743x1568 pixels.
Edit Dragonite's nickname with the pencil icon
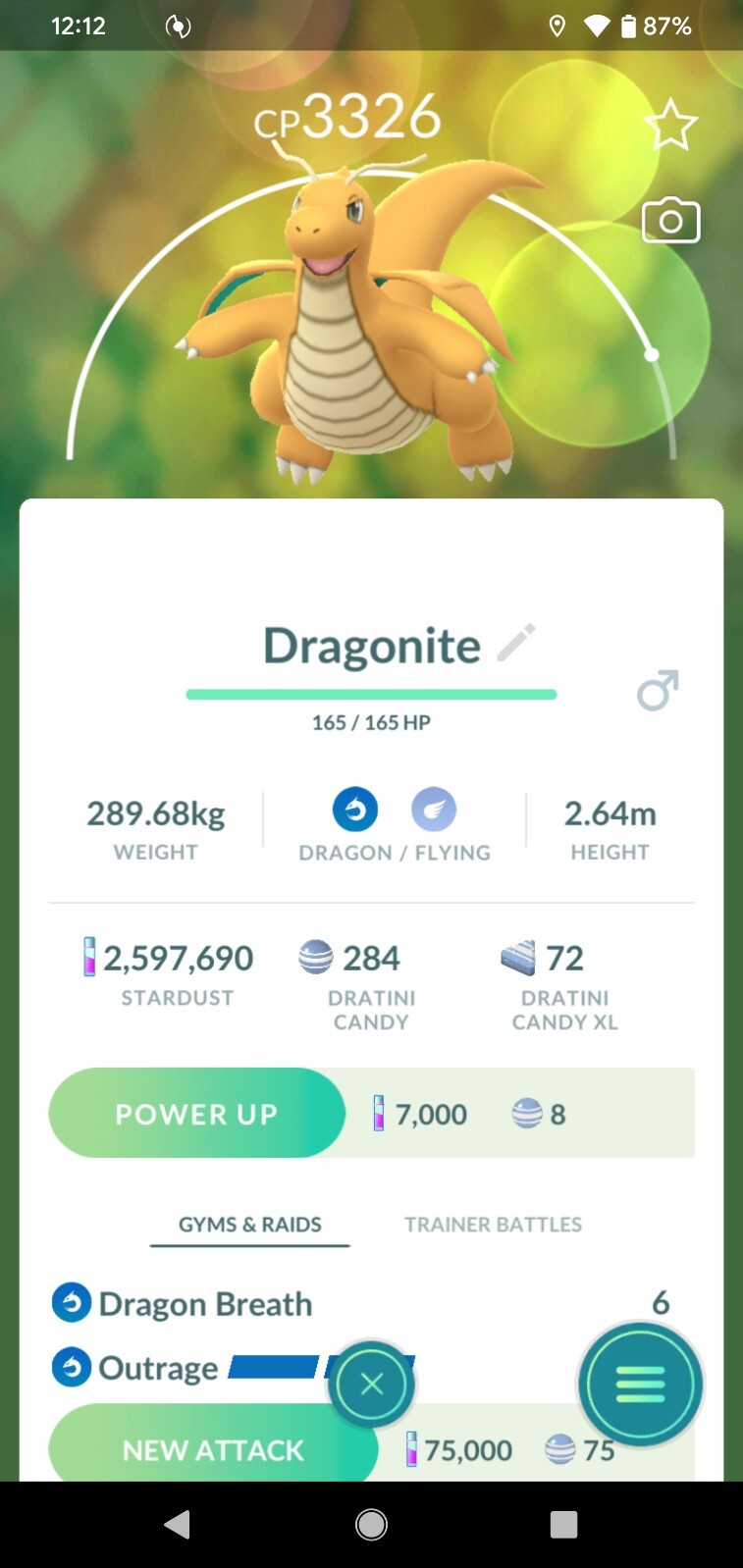[x=515, y=643]
